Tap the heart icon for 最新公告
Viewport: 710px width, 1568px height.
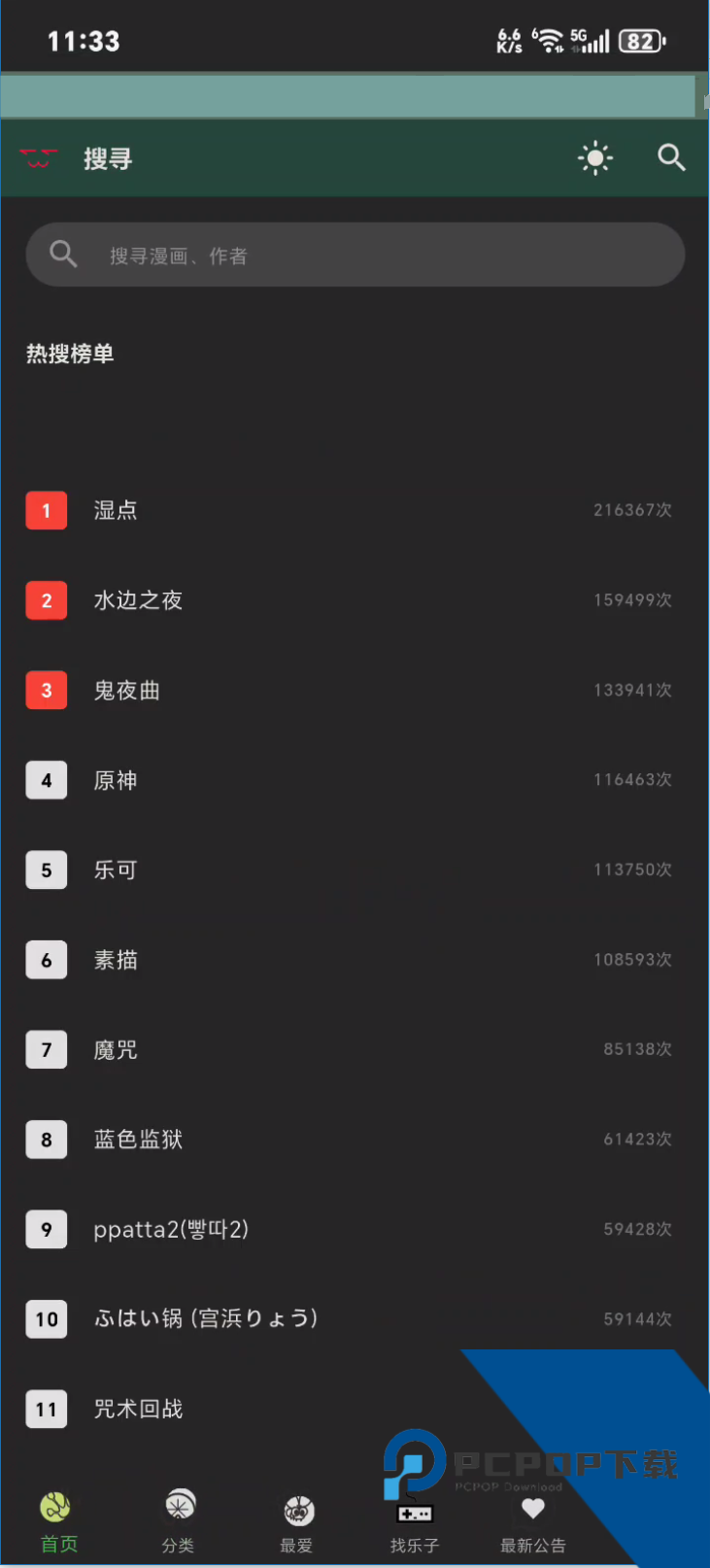pos(532,1509)
